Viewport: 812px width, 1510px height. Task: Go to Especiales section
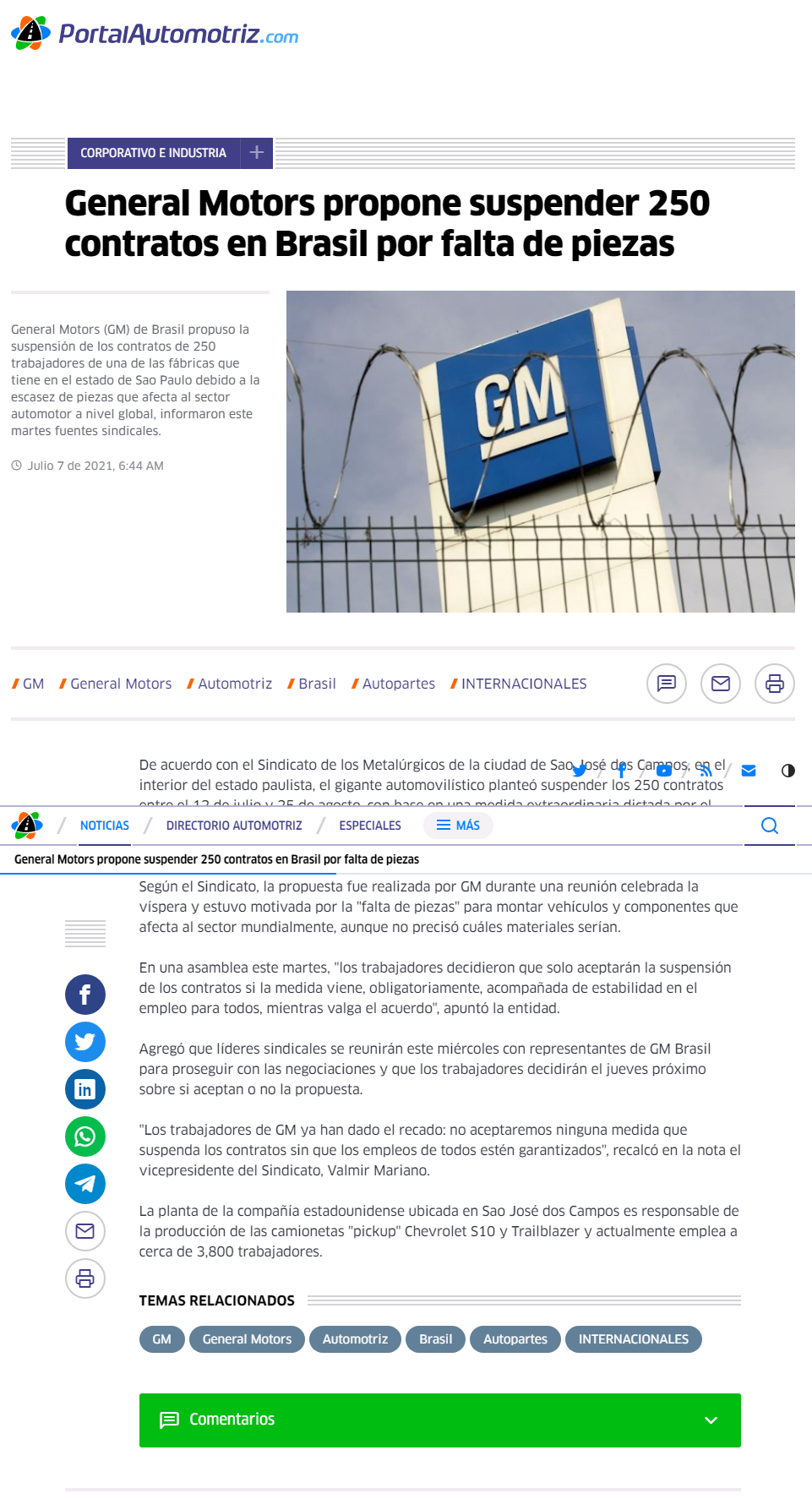tap(370, 826)
